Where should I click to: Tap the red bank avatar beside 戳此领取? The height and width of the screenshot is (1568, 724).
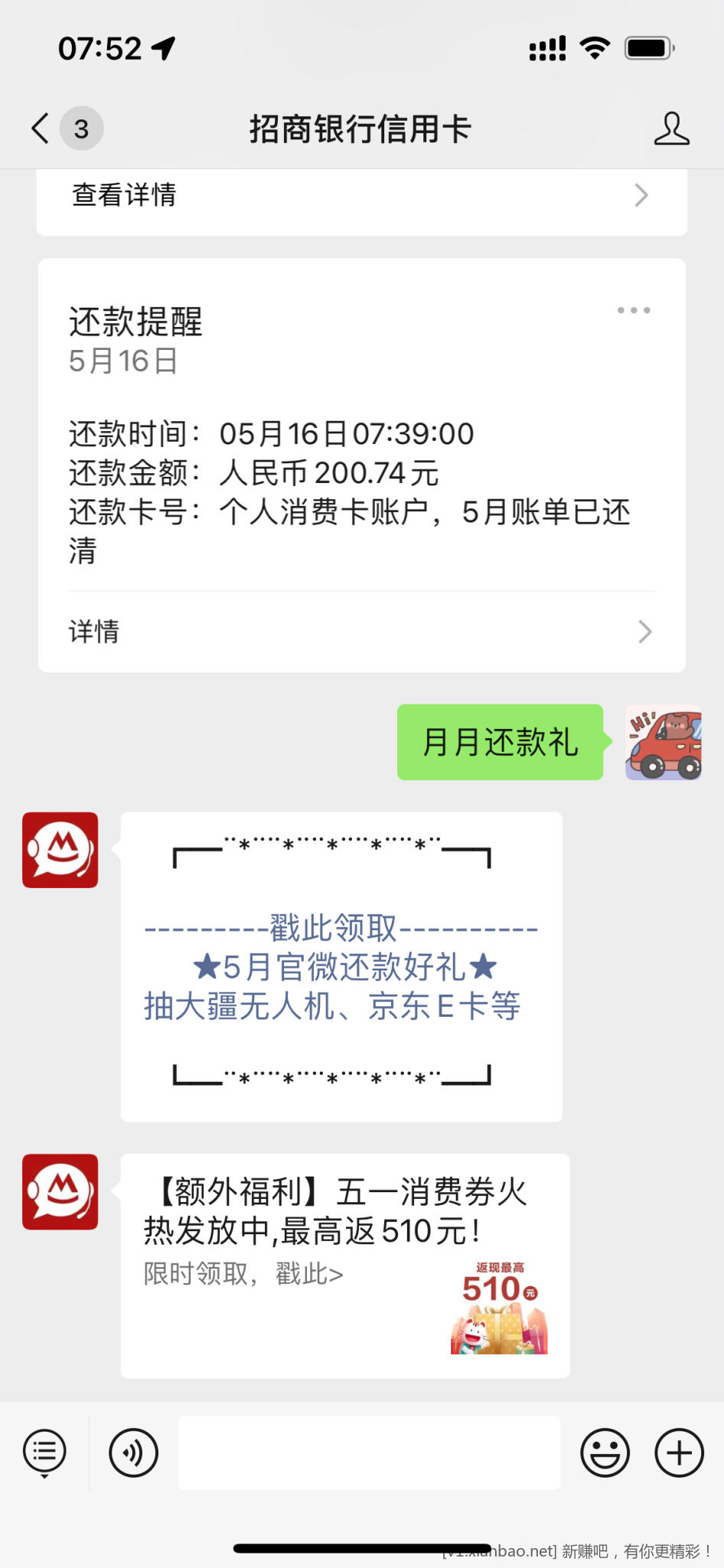click(x=60, y=850)
